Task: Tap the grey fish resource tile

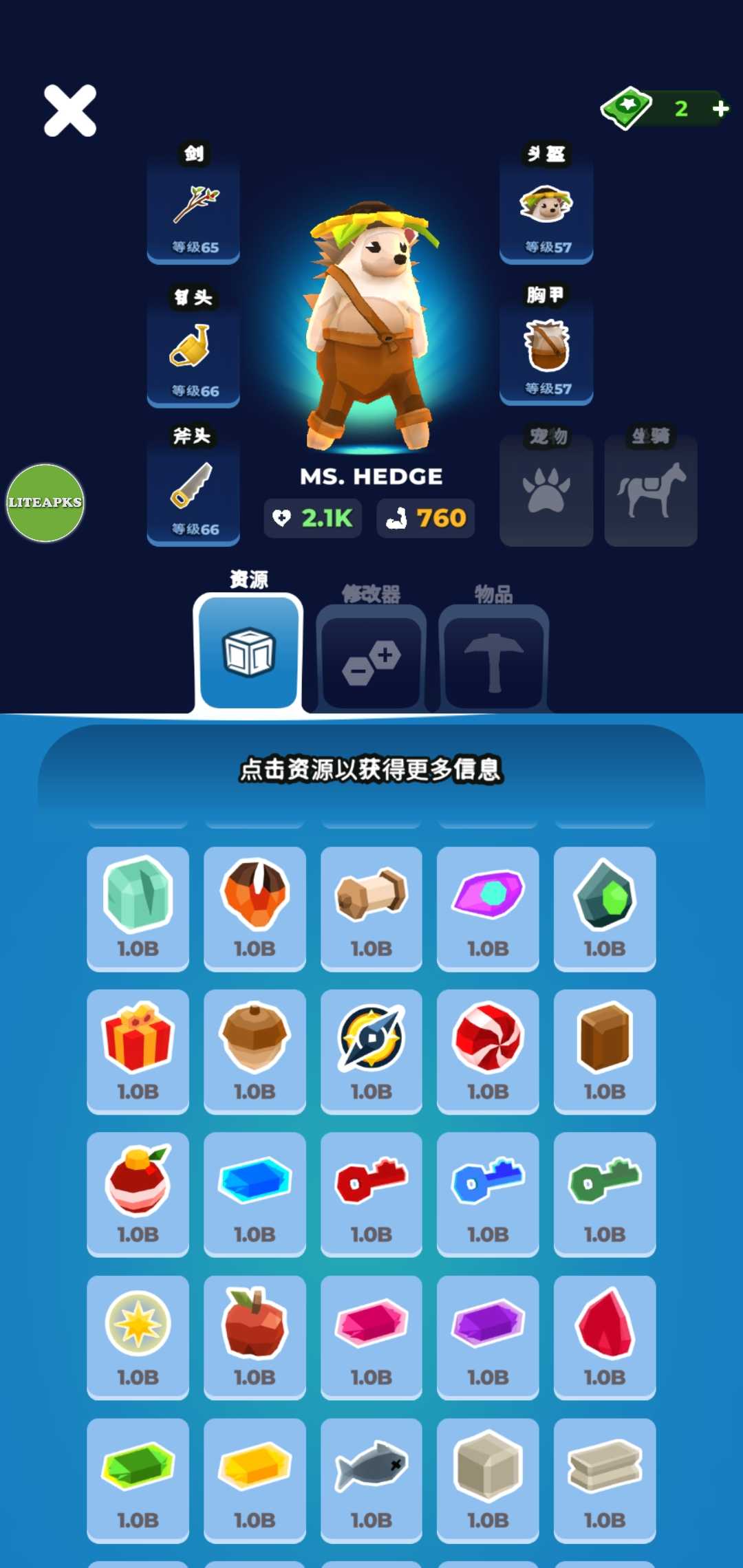Action: pyautogui.click(x=371, y=1479)
